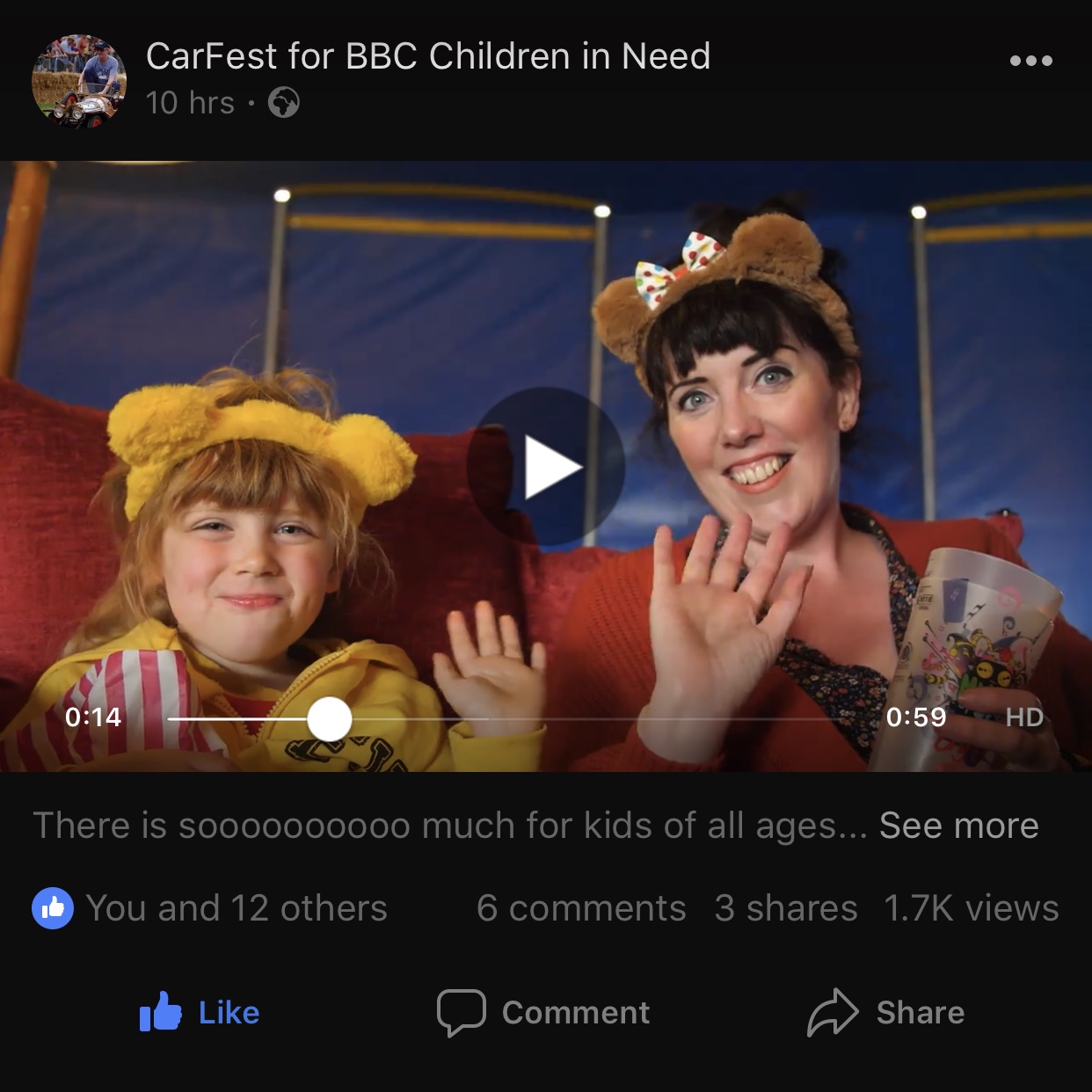Image resolution: width=1092 pixels, height=1092 pixels.
Task: Play the CarFest video
Action: tap(546, 467)
